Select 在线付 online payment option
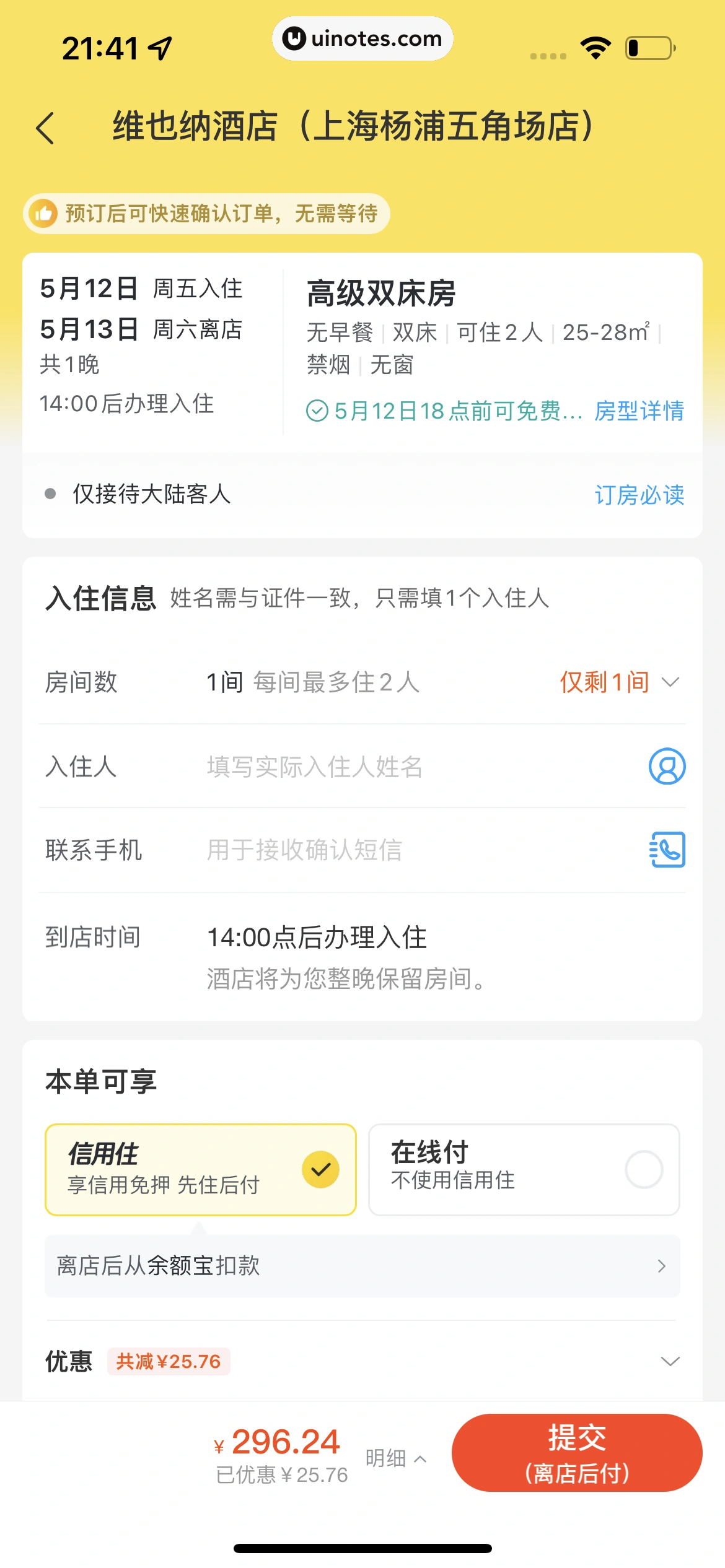The width and height of the screenshot is (725, 1568). [524, 1169]
